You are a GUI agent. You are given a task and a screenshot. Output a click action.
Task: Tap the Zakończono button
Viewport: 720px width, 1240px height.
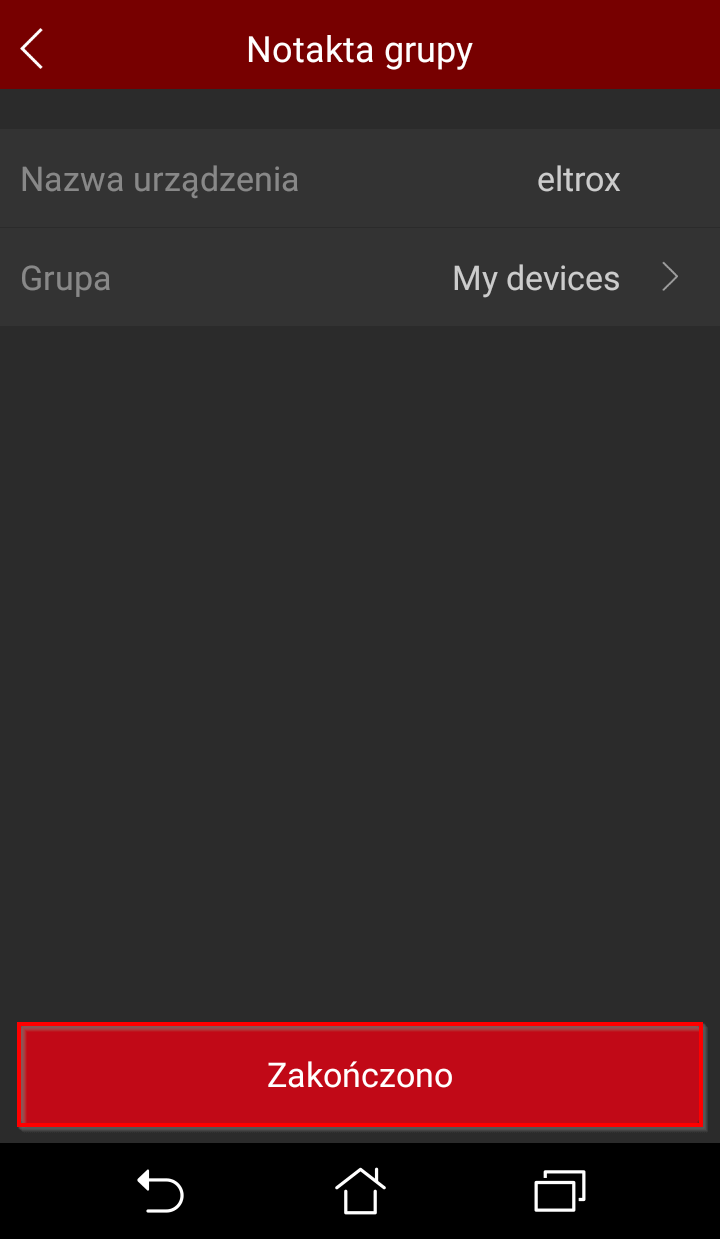tap(360, 1076)
